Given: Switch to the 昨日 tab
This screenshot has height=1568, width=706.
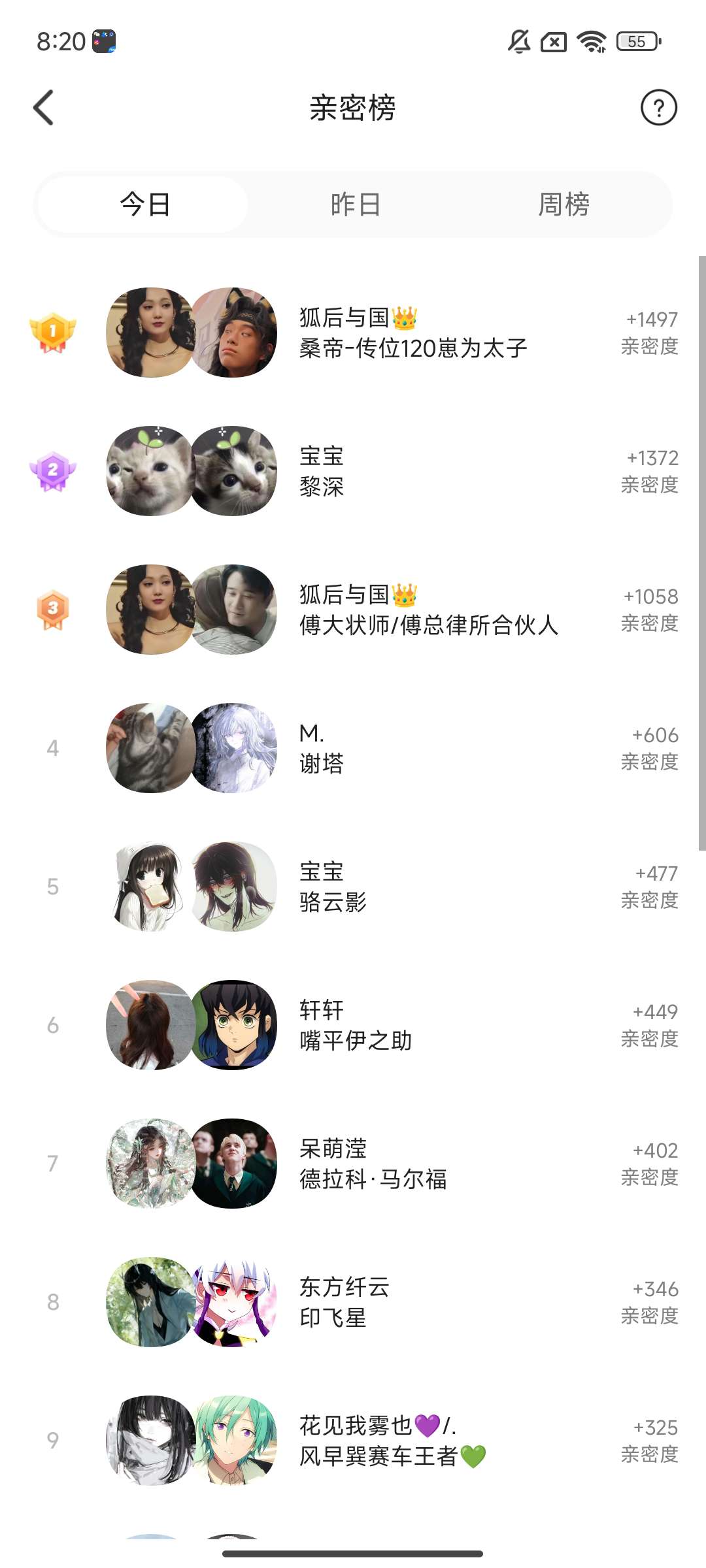Looking at the screenshot, I should coord(355,204).
